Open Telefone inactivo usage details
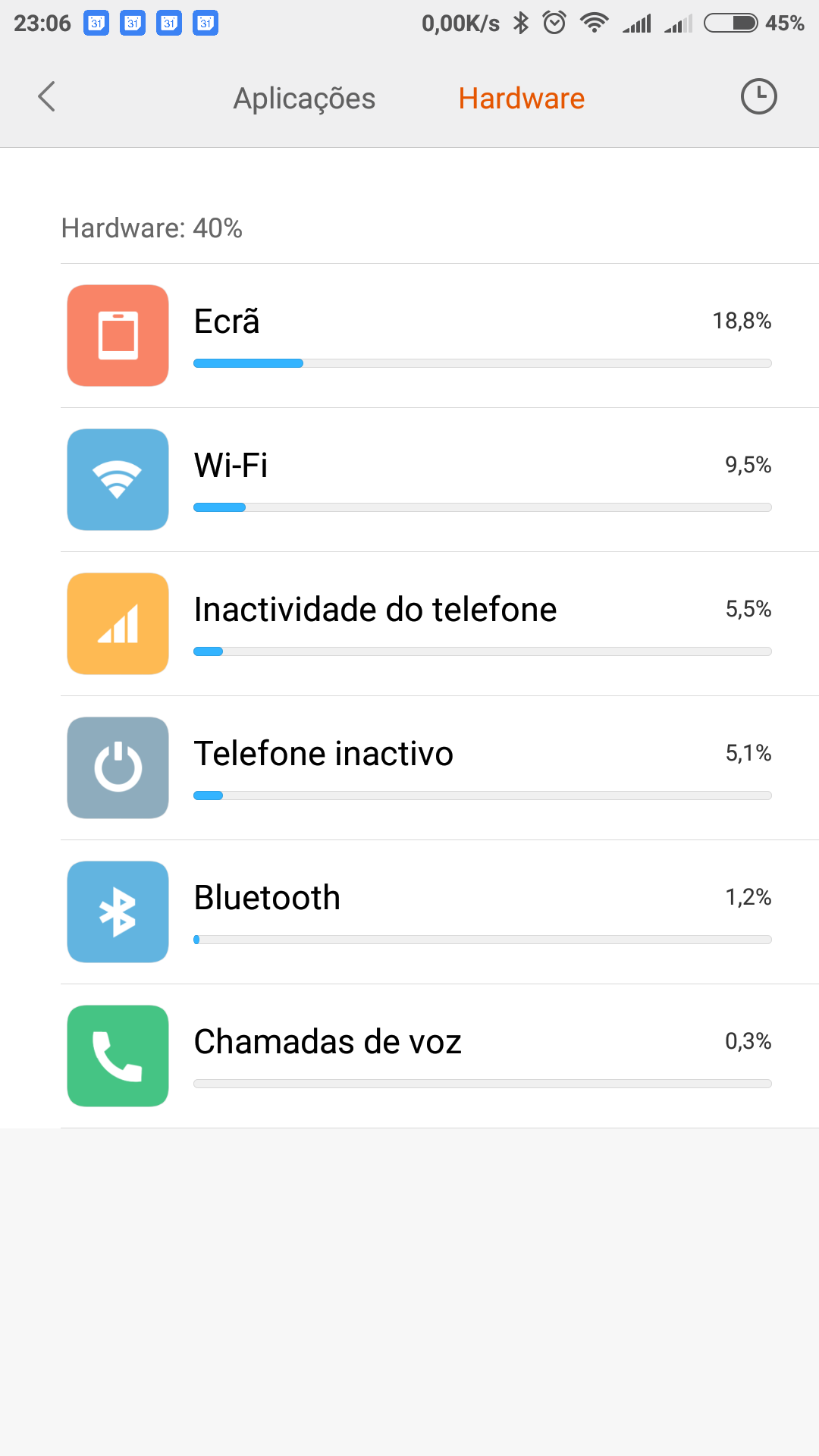 (440, 768)
